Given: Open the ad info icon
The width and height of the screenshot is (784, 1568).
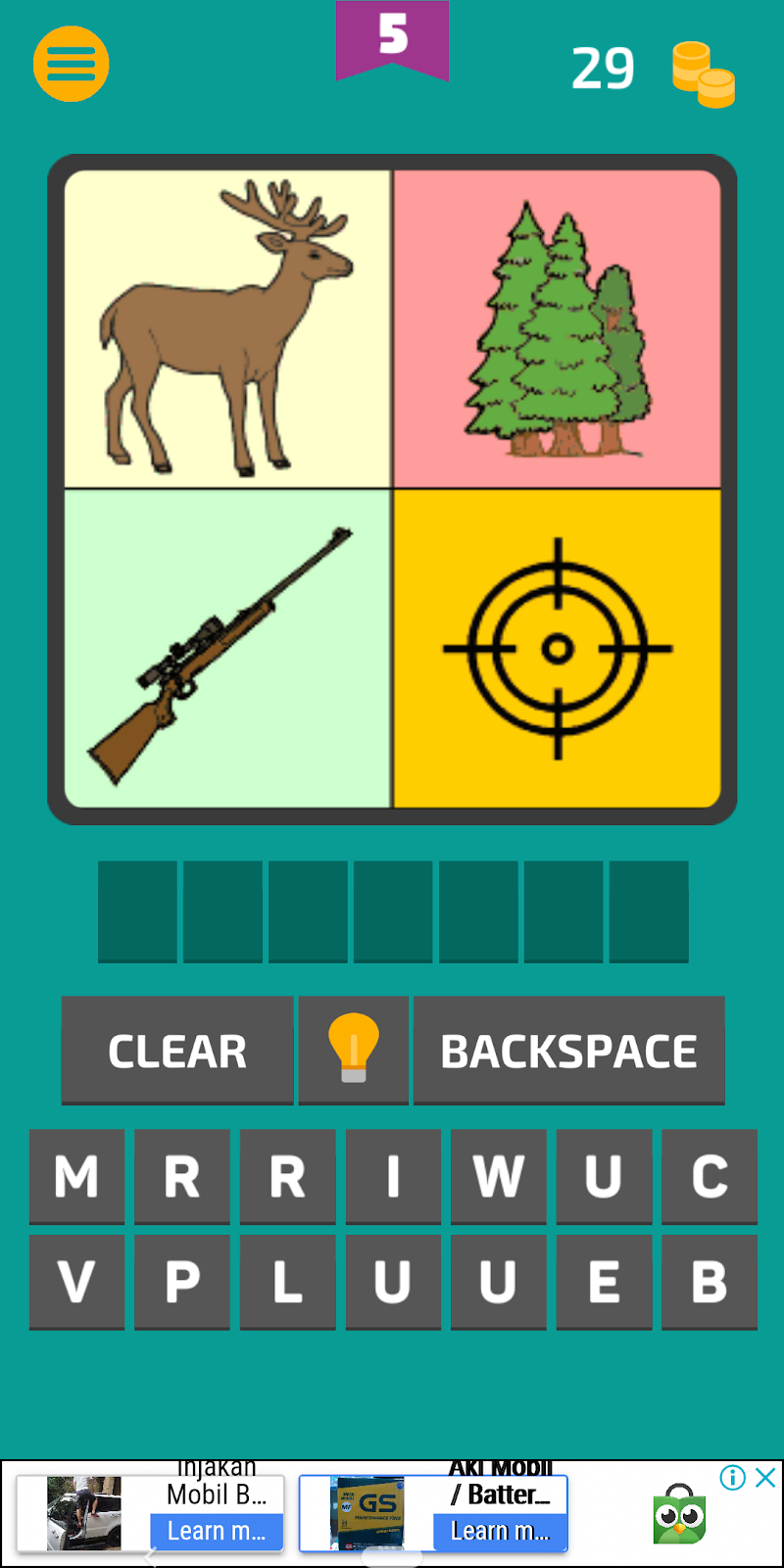Looking at the screenshot, I should (x=732, y=1477).
